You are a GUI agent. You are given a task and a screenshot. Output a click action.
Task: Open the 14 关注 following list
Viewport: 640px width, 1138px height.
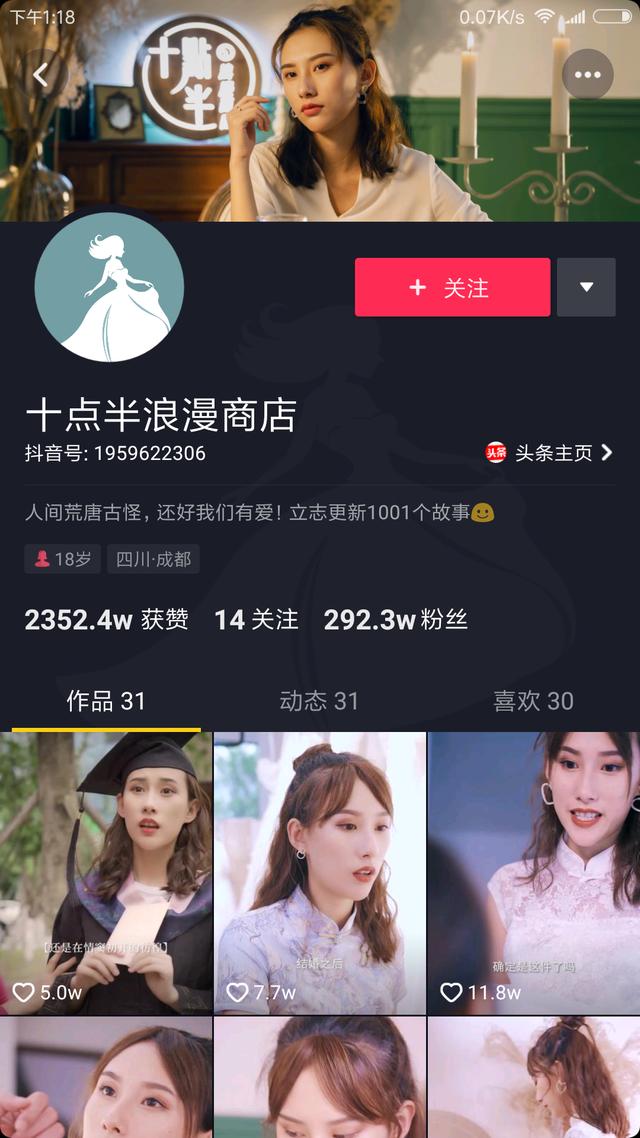tap(256, 620)
